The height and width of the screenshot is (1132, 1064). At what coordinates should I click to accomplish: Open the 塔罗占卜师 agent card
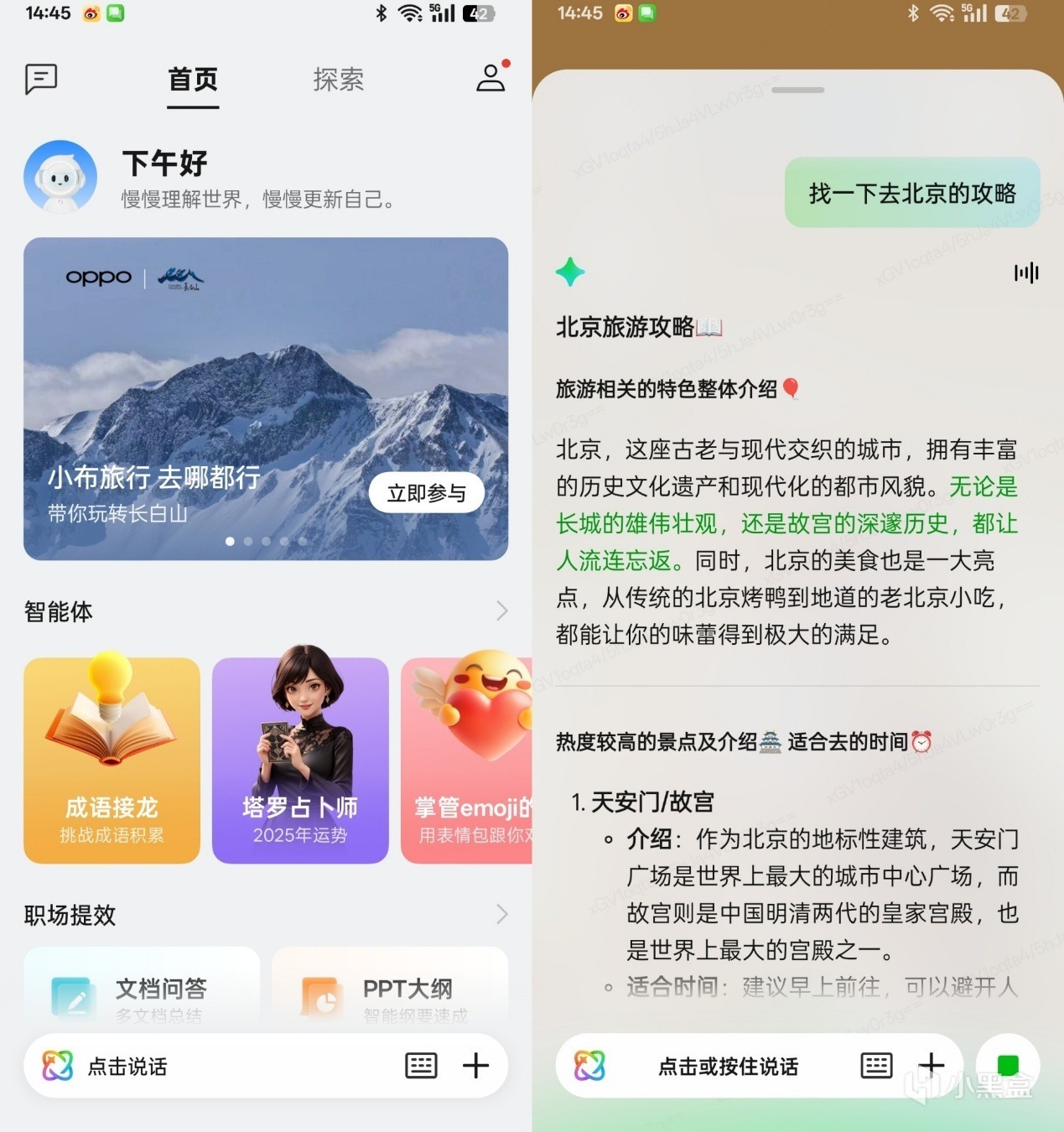point(300,761)
